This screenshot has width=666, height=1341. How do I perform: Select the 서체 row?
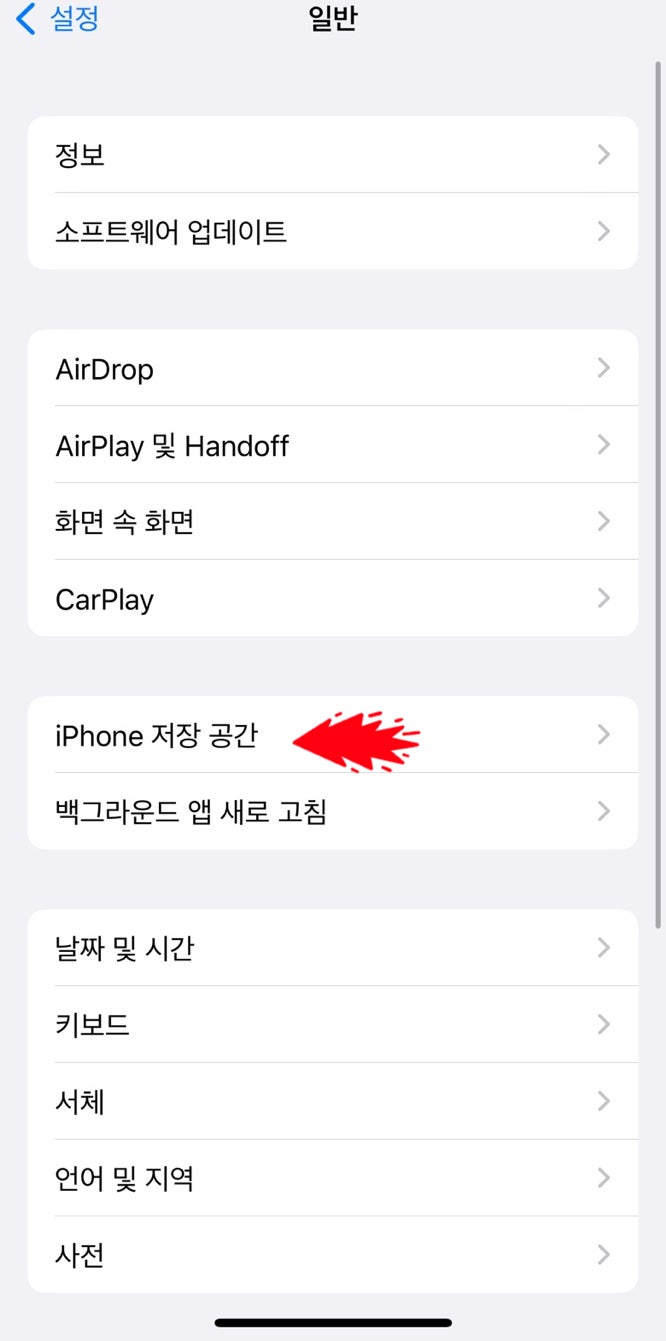tap(332, 1101)
